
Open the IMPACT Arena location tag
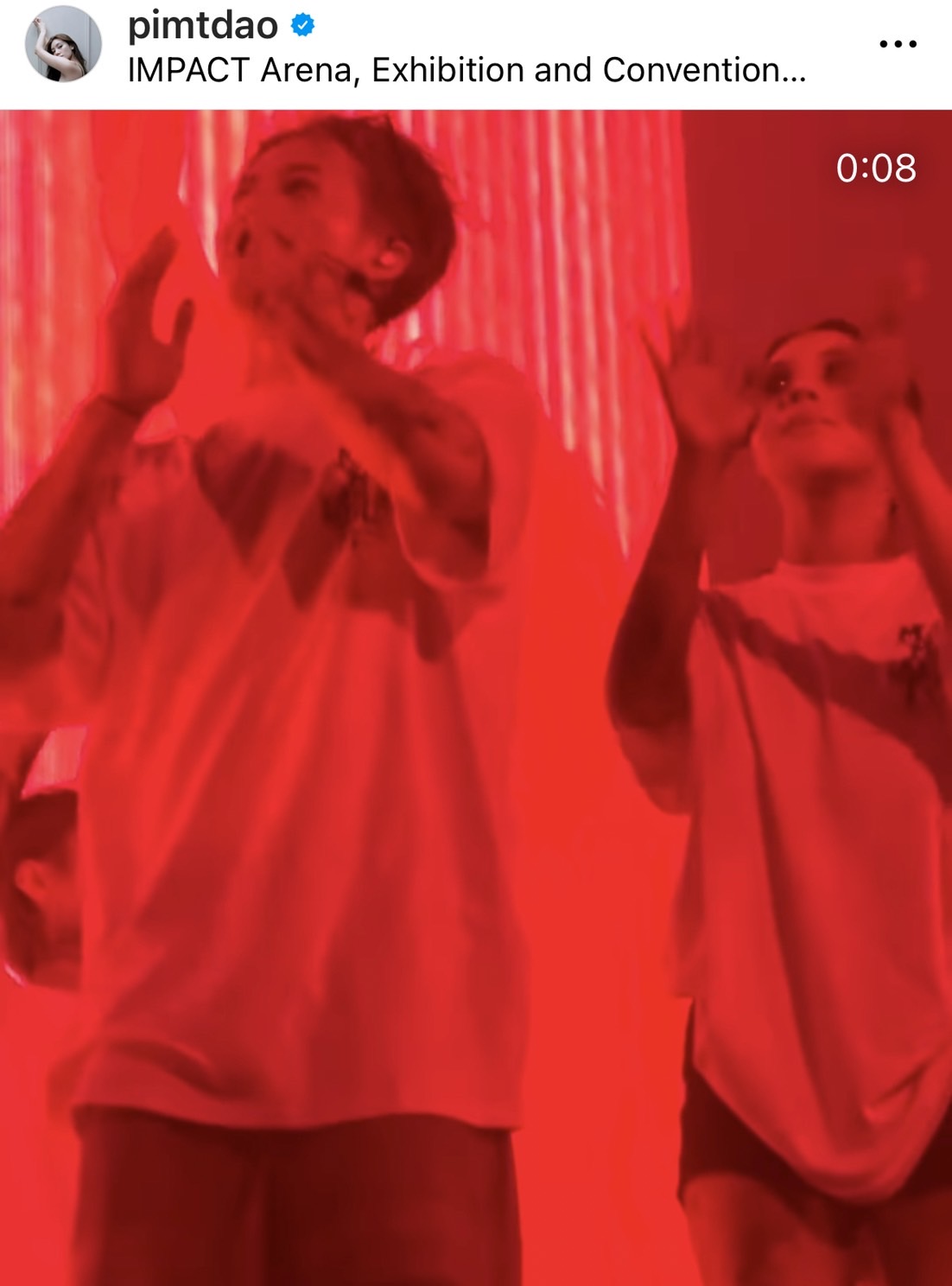pos(466,70)
